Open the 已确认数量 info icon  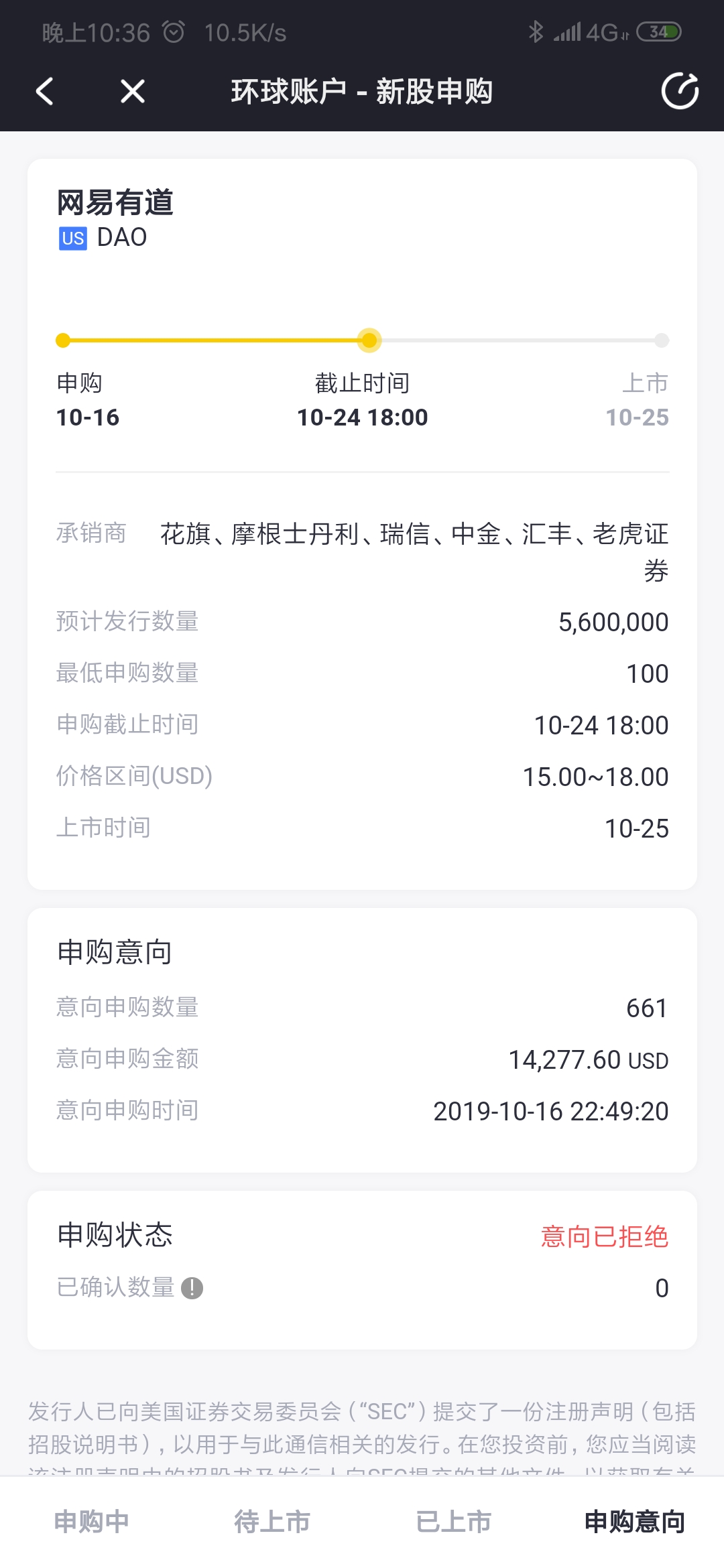(x=192, y=1288)
